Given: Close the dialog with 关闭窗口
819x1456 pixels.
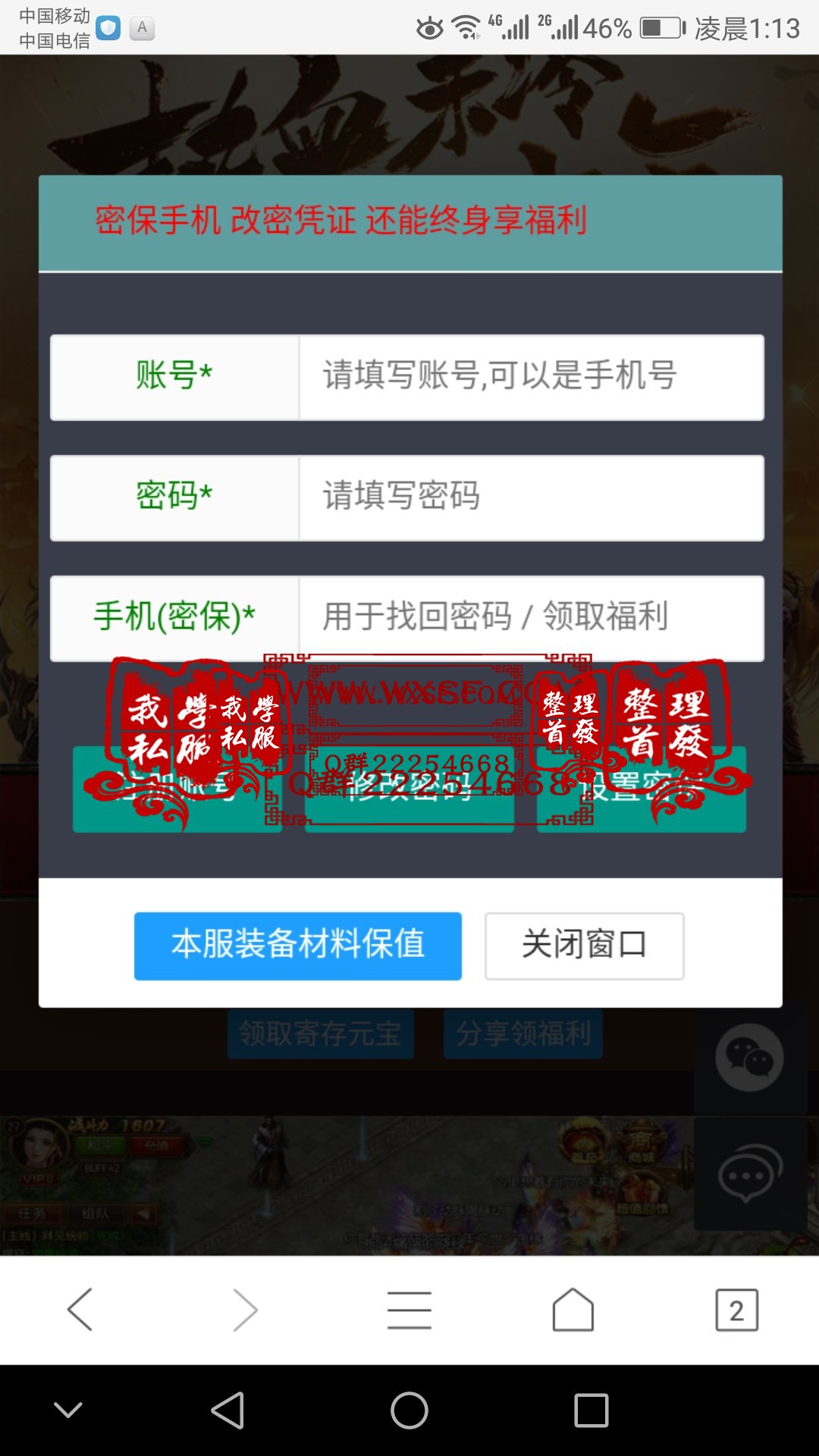Looking at the screenshot, I should (x=584, y=946).
